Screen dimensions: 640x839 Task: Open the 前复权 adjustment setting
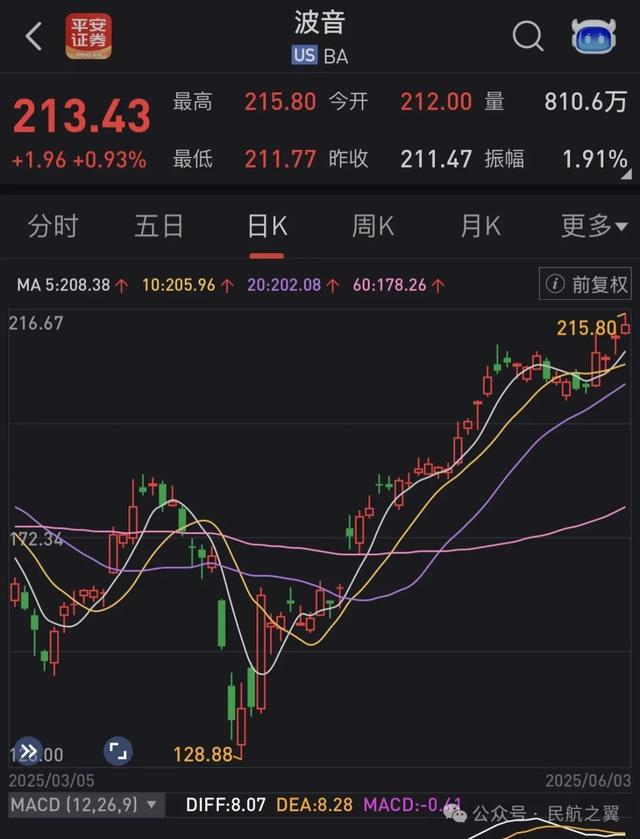[585, 284]
